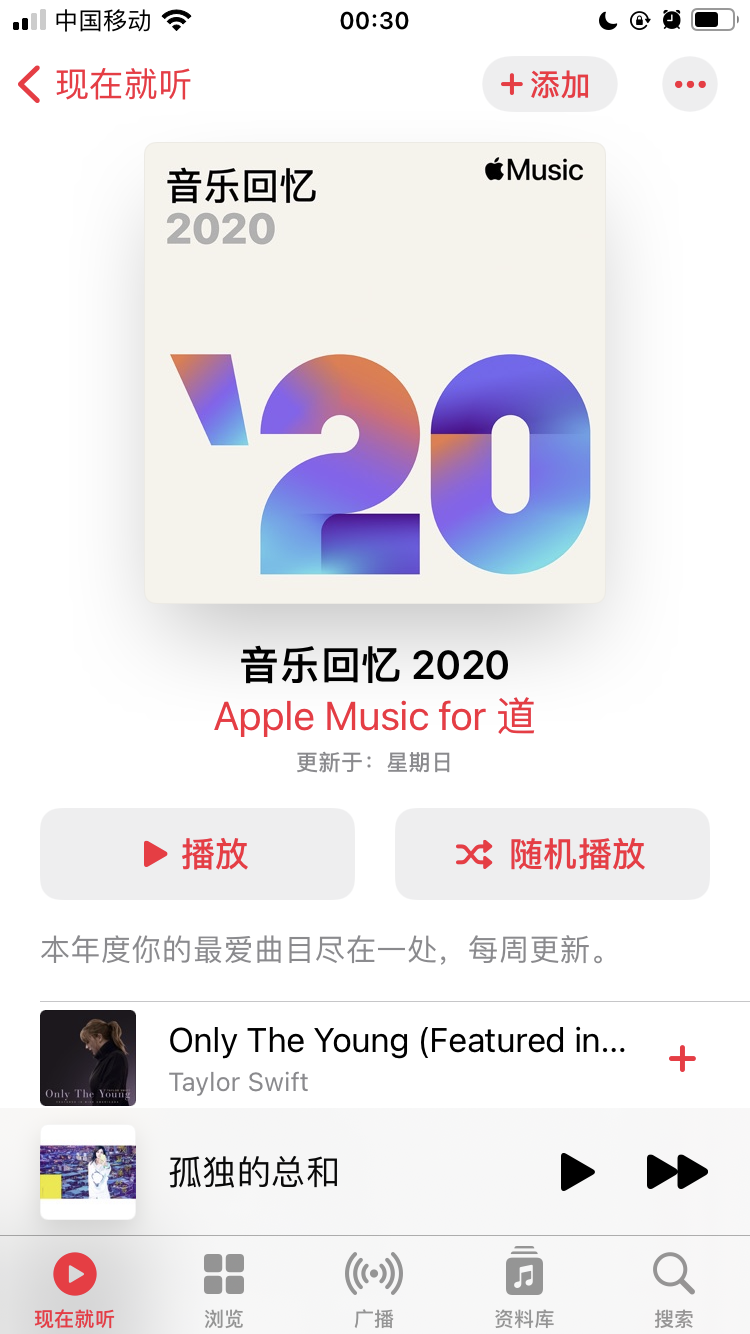Go to the 资料库 library tab
Viewport: 750px width, 1334px height.
pos(524,1290)
